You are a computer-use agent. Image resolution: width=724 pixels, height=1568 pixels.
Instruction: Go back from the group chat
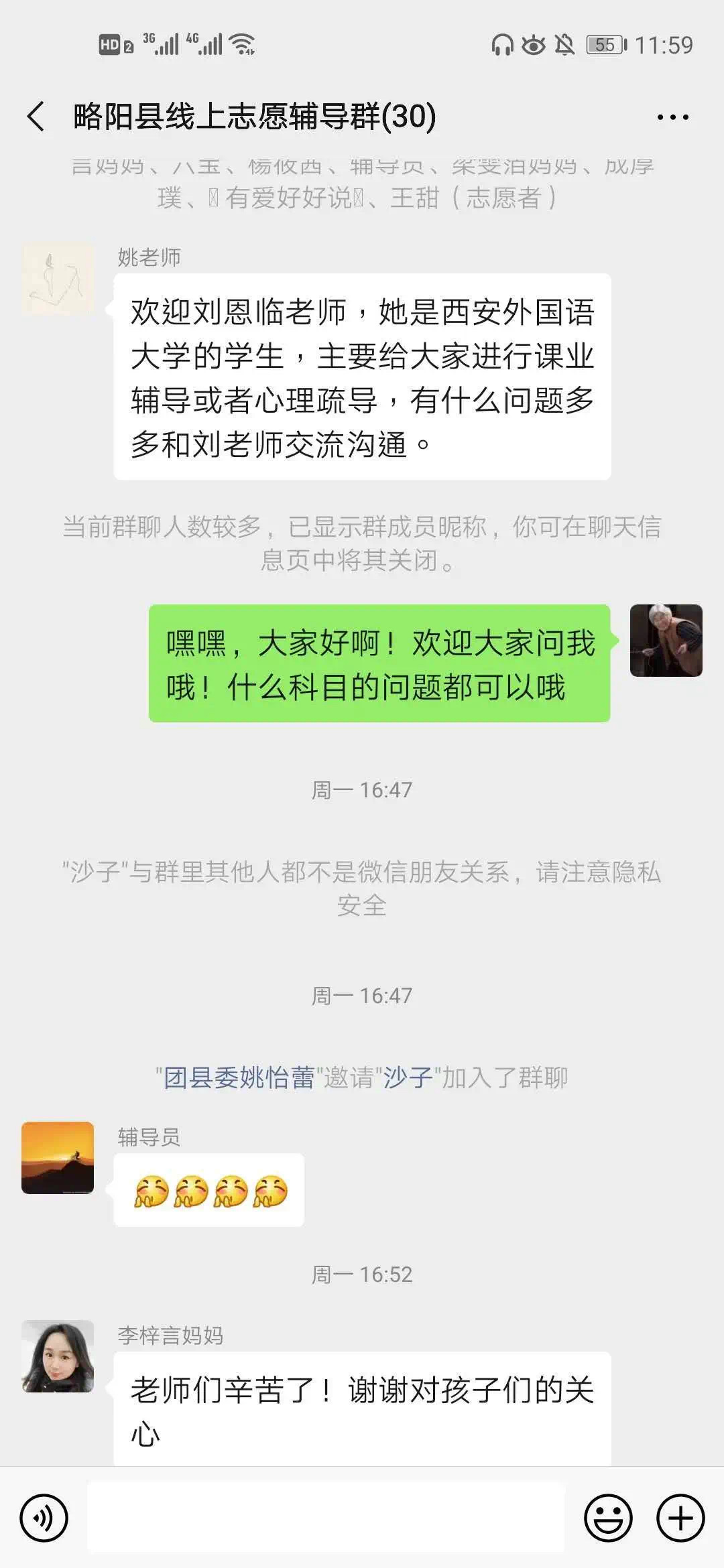coord(36,117)
